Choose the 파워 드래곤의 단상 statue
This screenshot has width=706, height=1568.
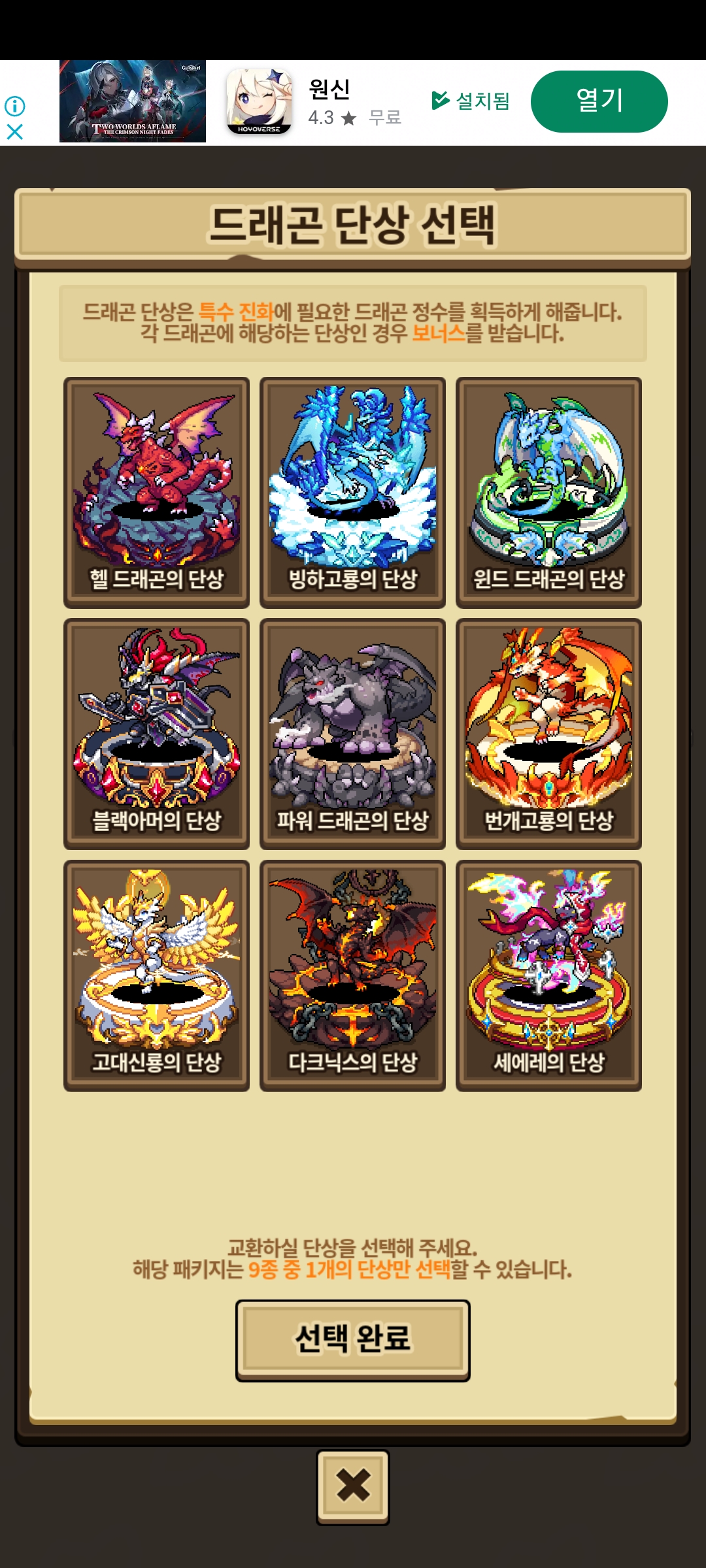click(352, 734)
